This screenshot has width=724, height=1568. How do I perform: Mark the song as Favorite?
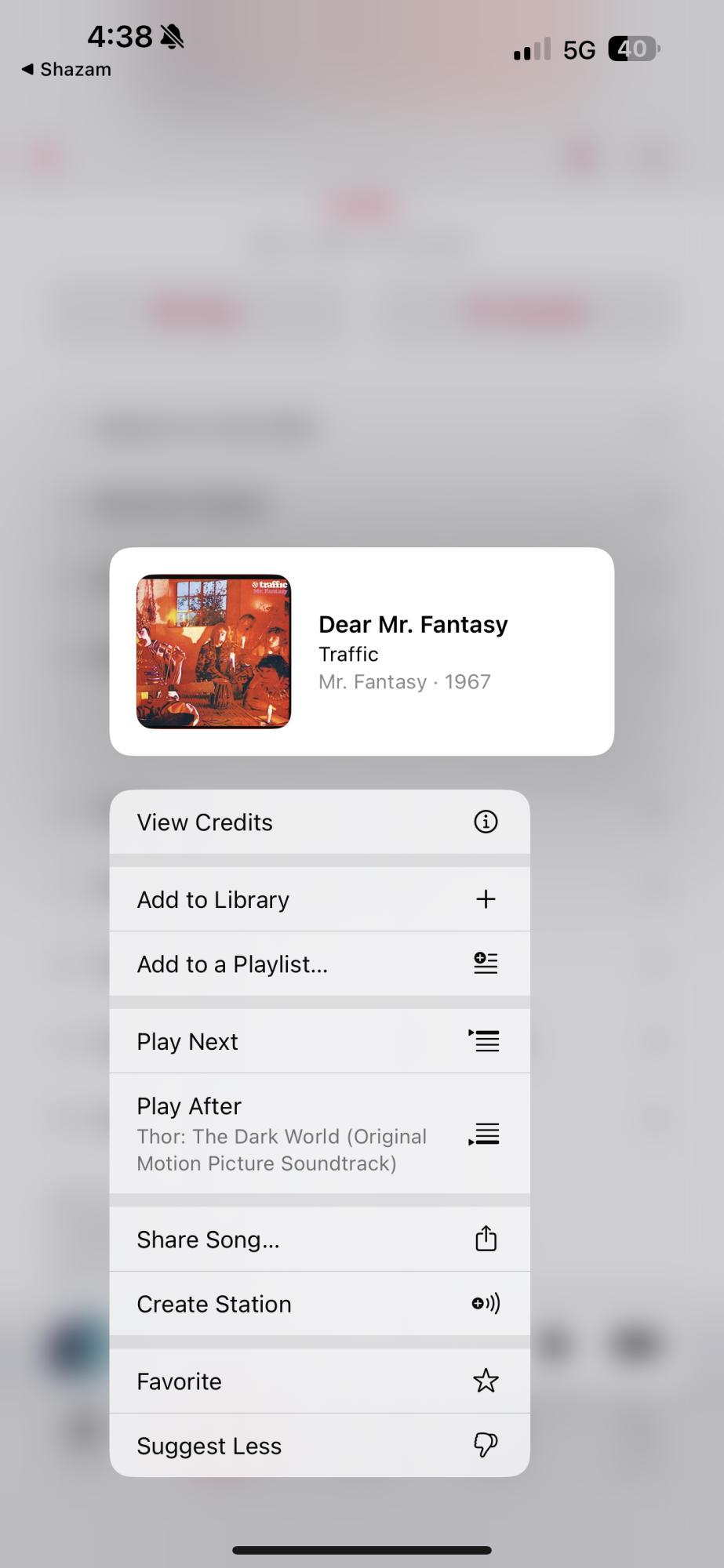click(x=319, y=1381)
